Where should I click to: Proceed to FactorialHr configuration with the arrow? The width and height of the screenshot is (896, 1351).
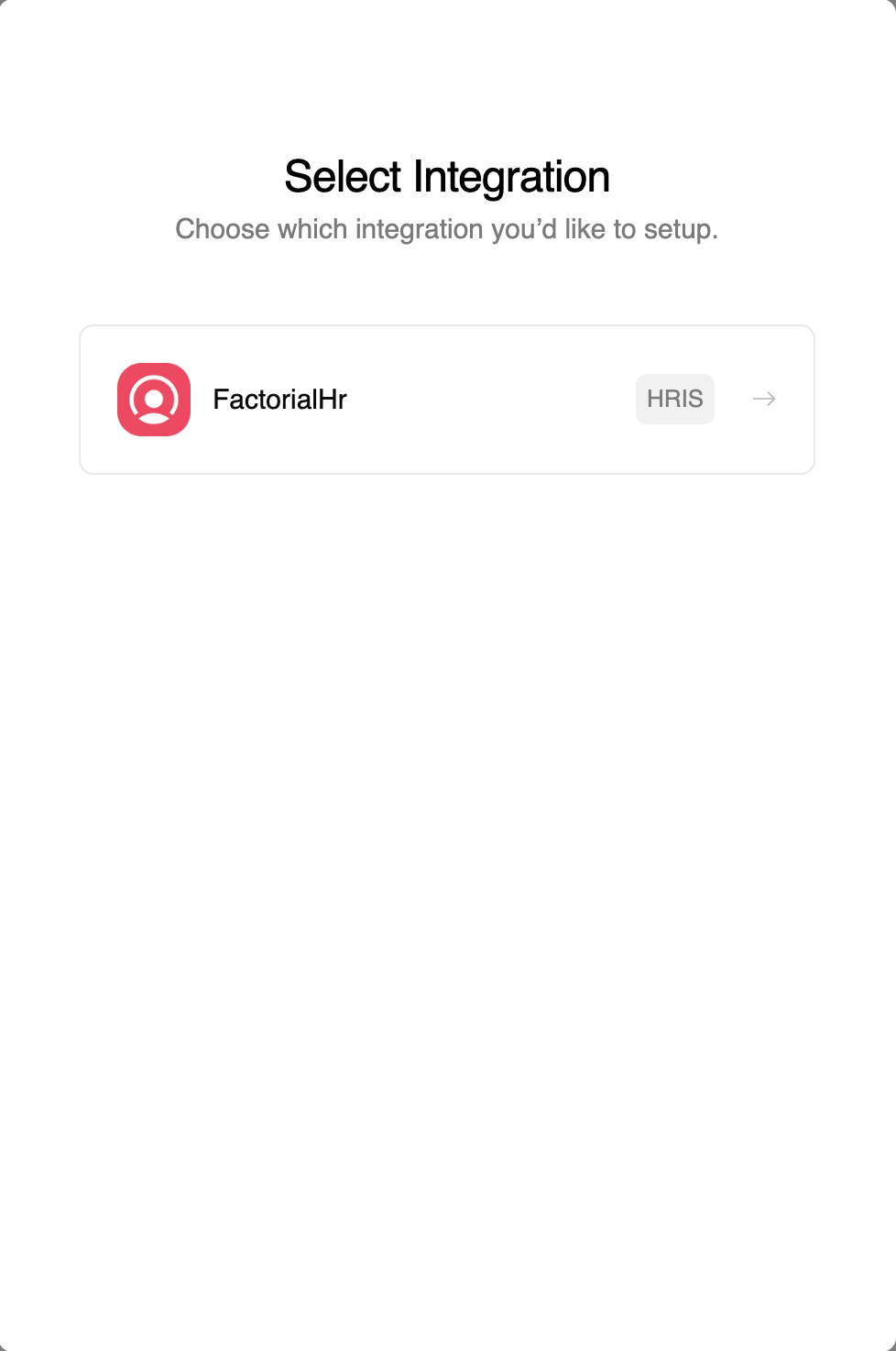point(763,399)
